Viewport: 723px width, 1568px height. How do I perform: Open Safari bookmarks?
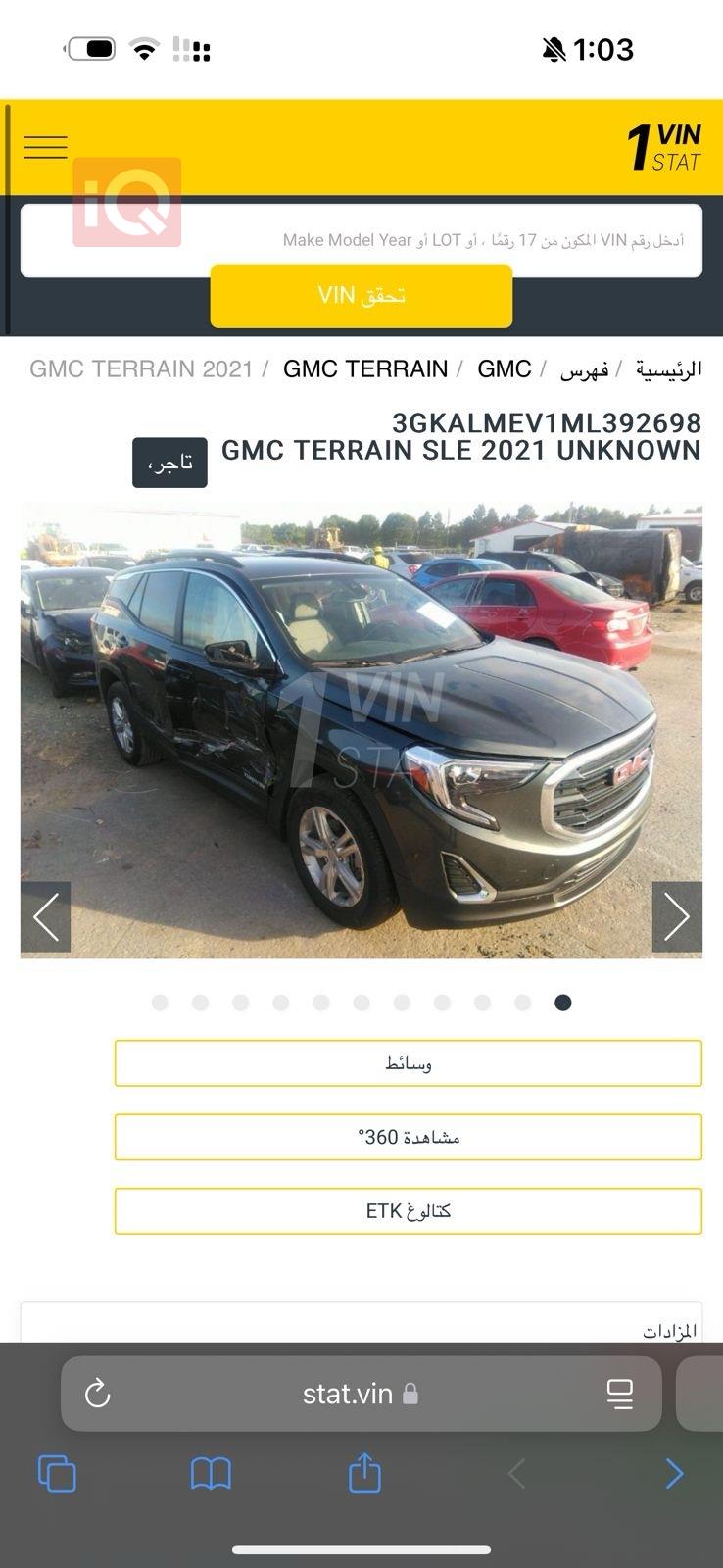[211, 1473]
